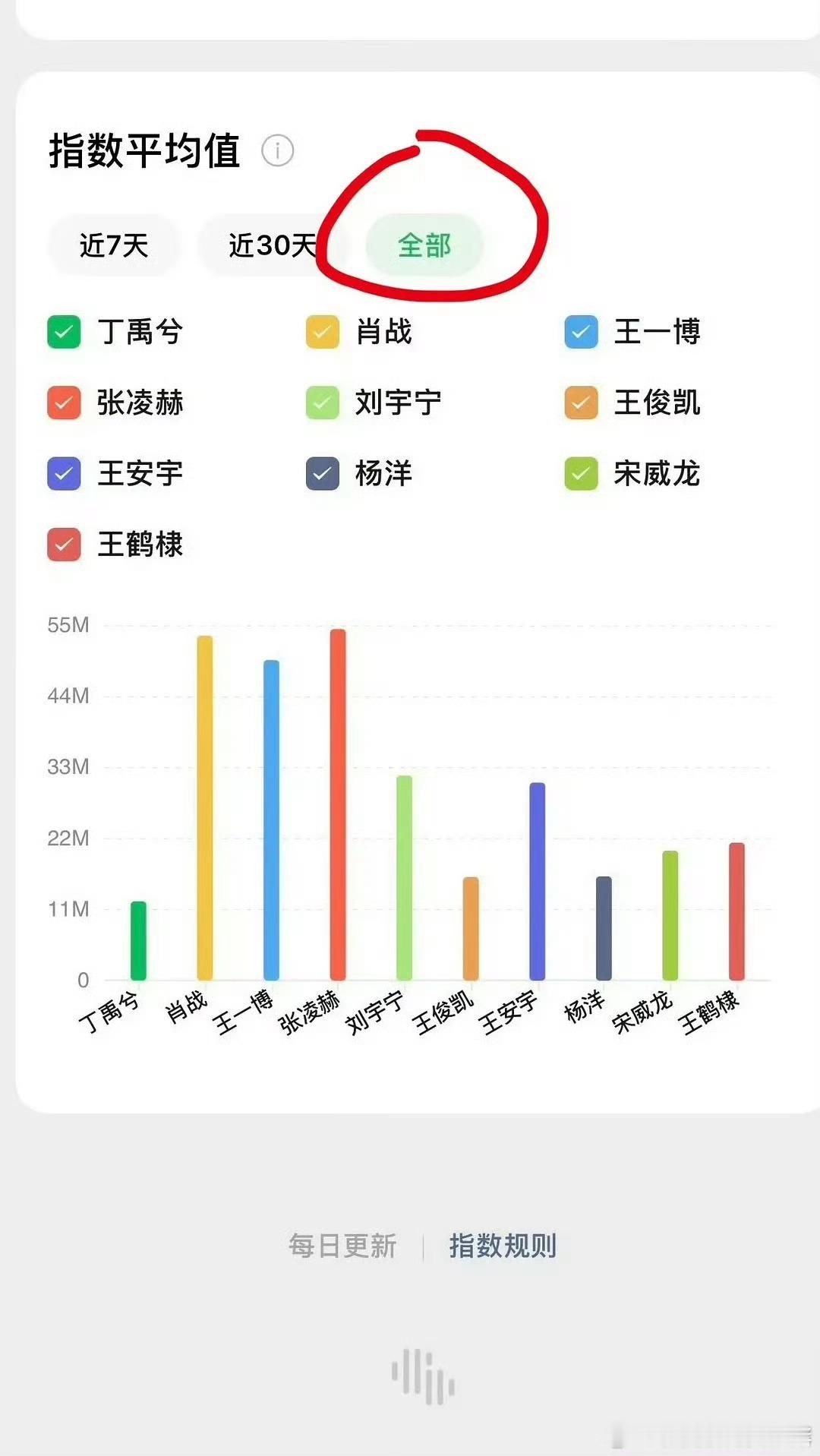820x1456 pixels.
Task: Deselect 王俊凯 from the chart
Action: pyautogui.click(x=581, y=403)
